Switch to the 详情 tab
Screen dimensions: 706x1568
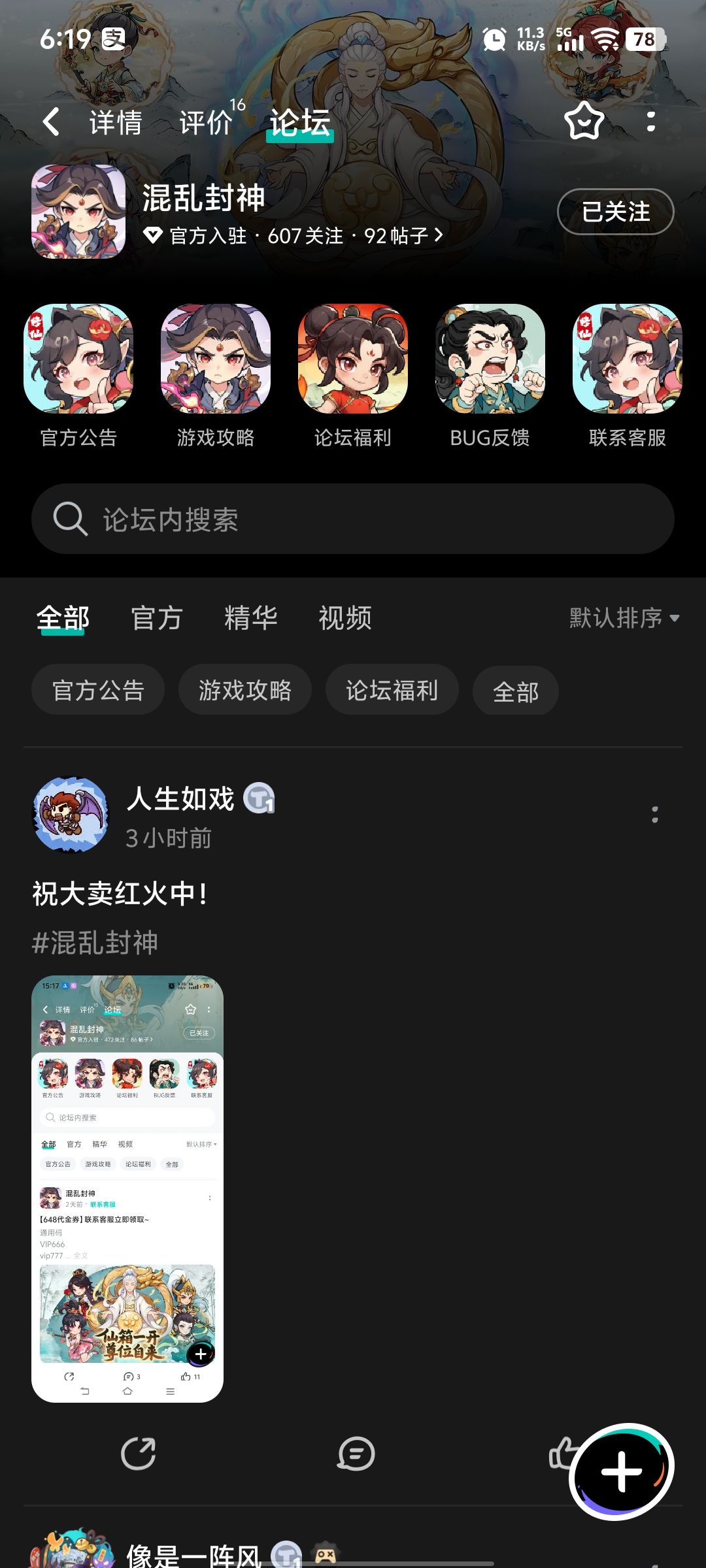pyautogui.click(x=116, y=123)
